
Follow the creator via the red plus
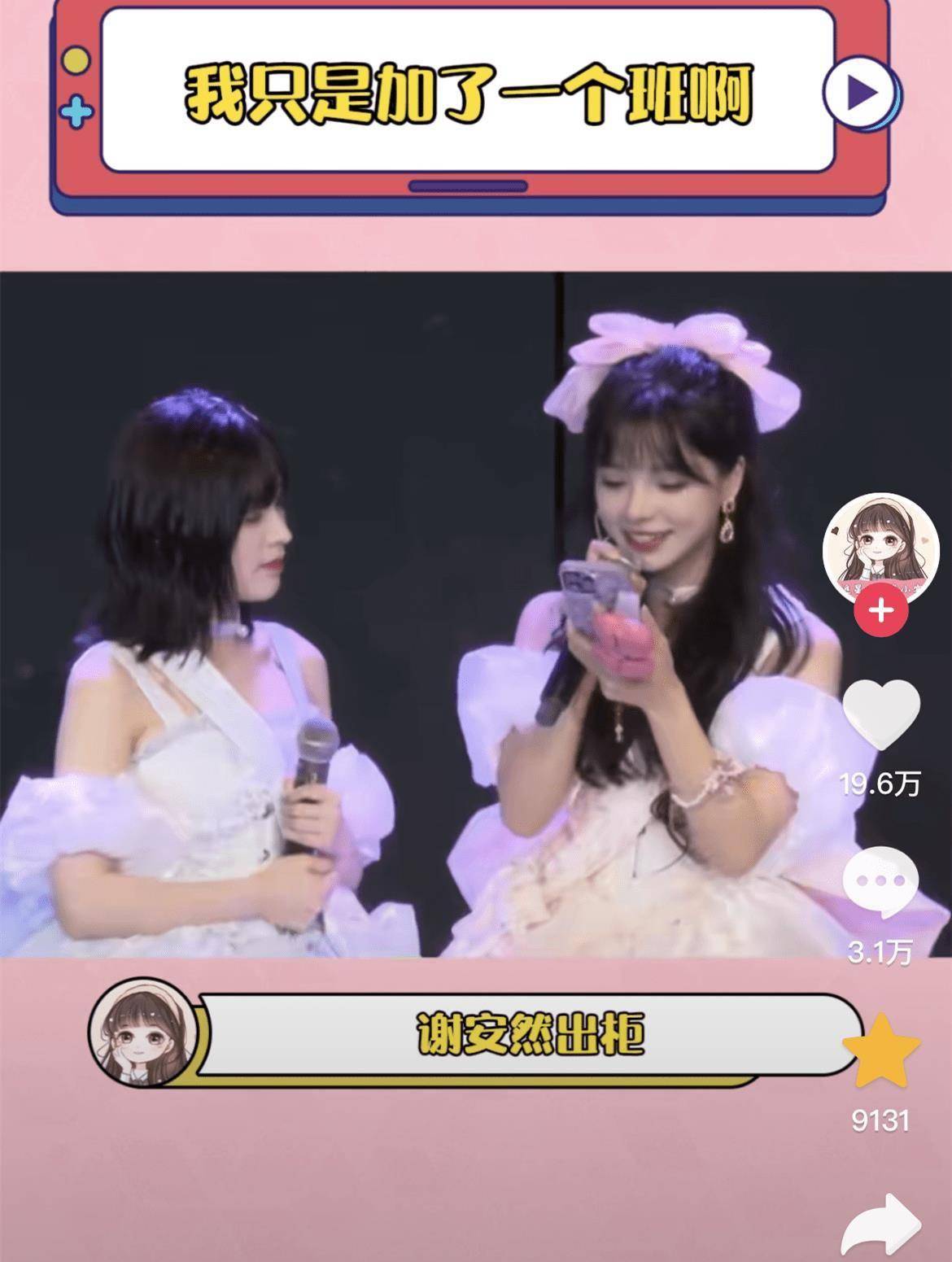click(881, 610)
